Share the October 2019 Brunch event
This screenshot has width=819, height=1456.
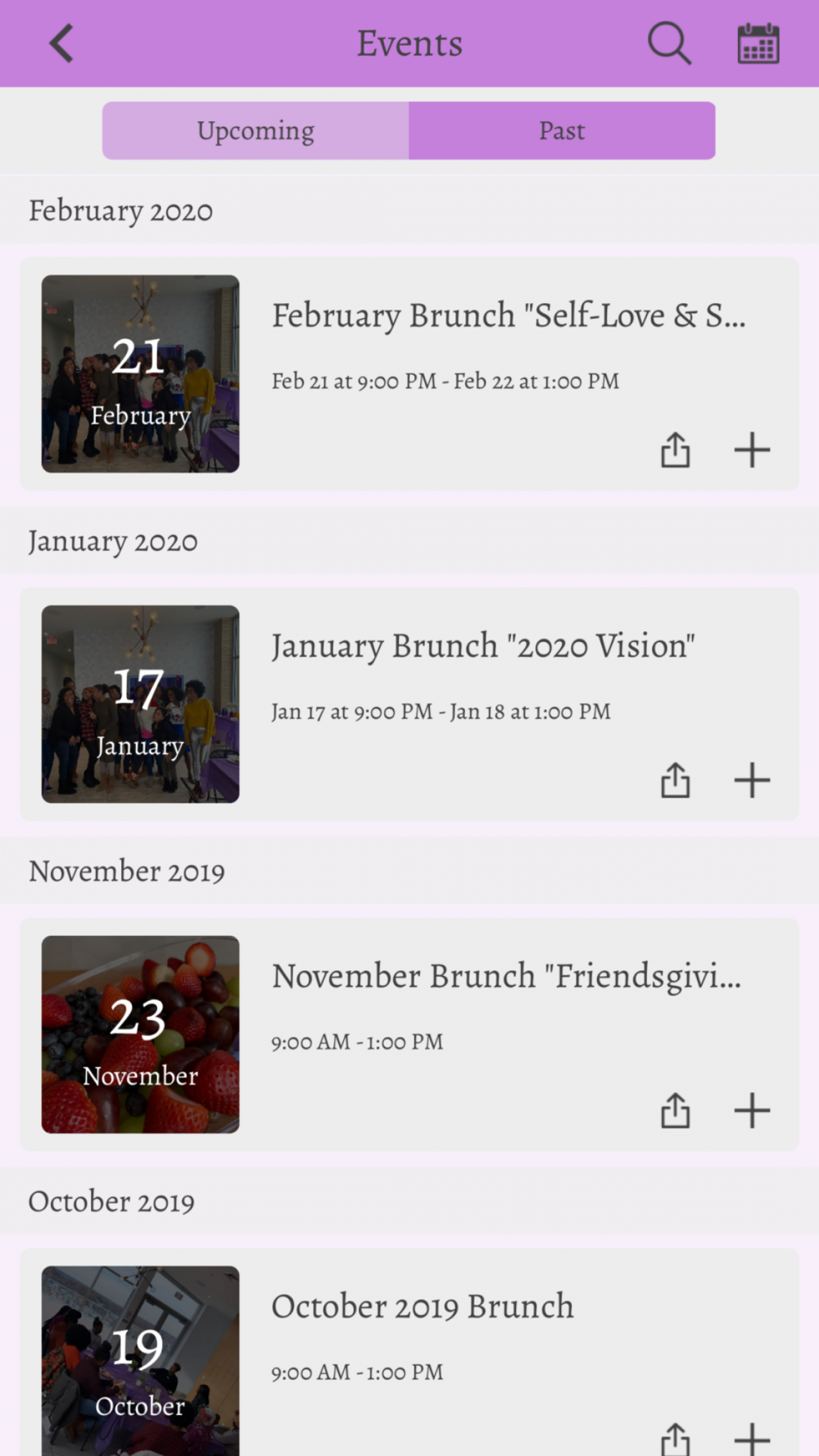coord(676,1438)
